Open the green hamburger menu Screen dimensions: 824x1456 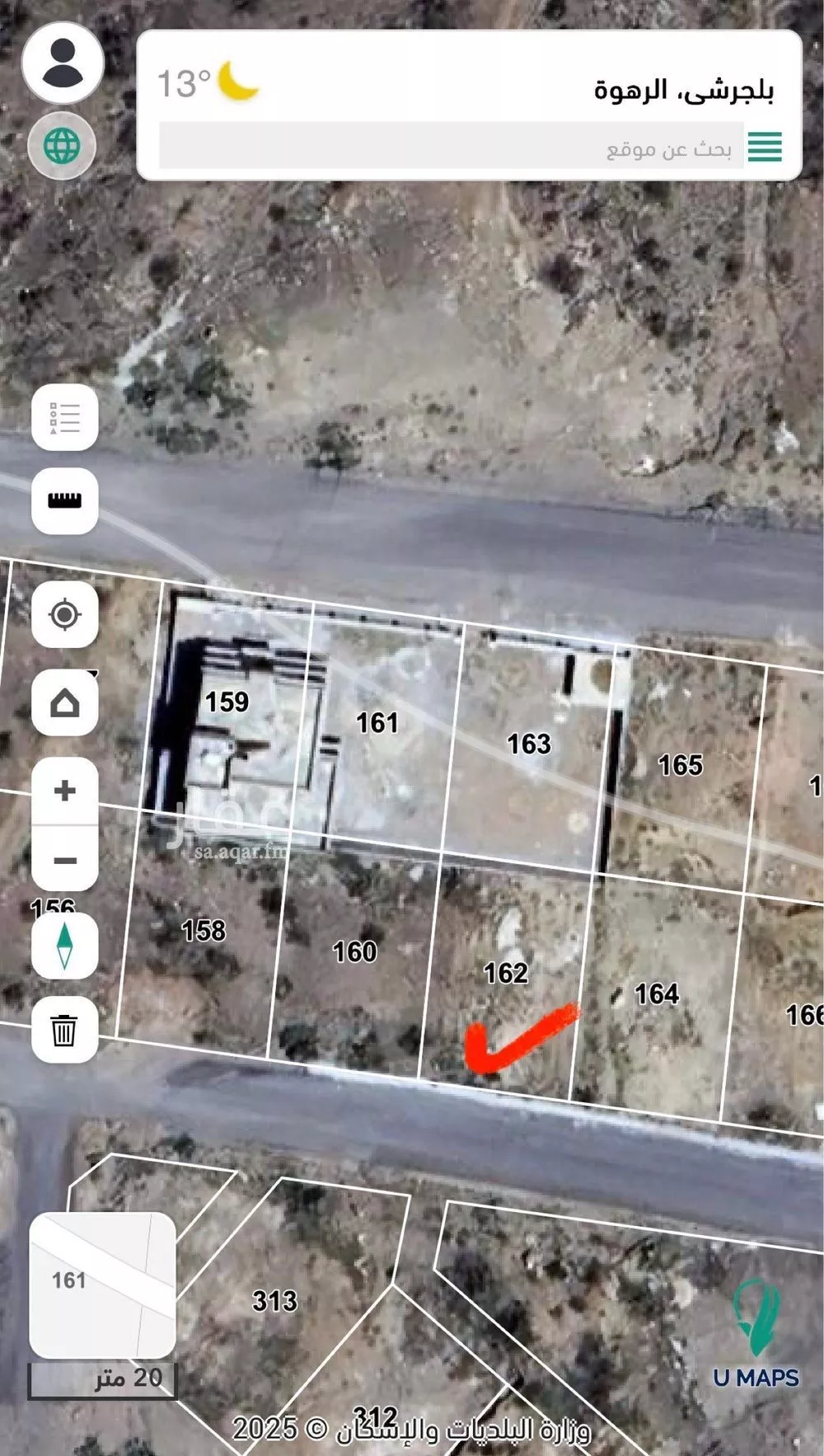764,148
